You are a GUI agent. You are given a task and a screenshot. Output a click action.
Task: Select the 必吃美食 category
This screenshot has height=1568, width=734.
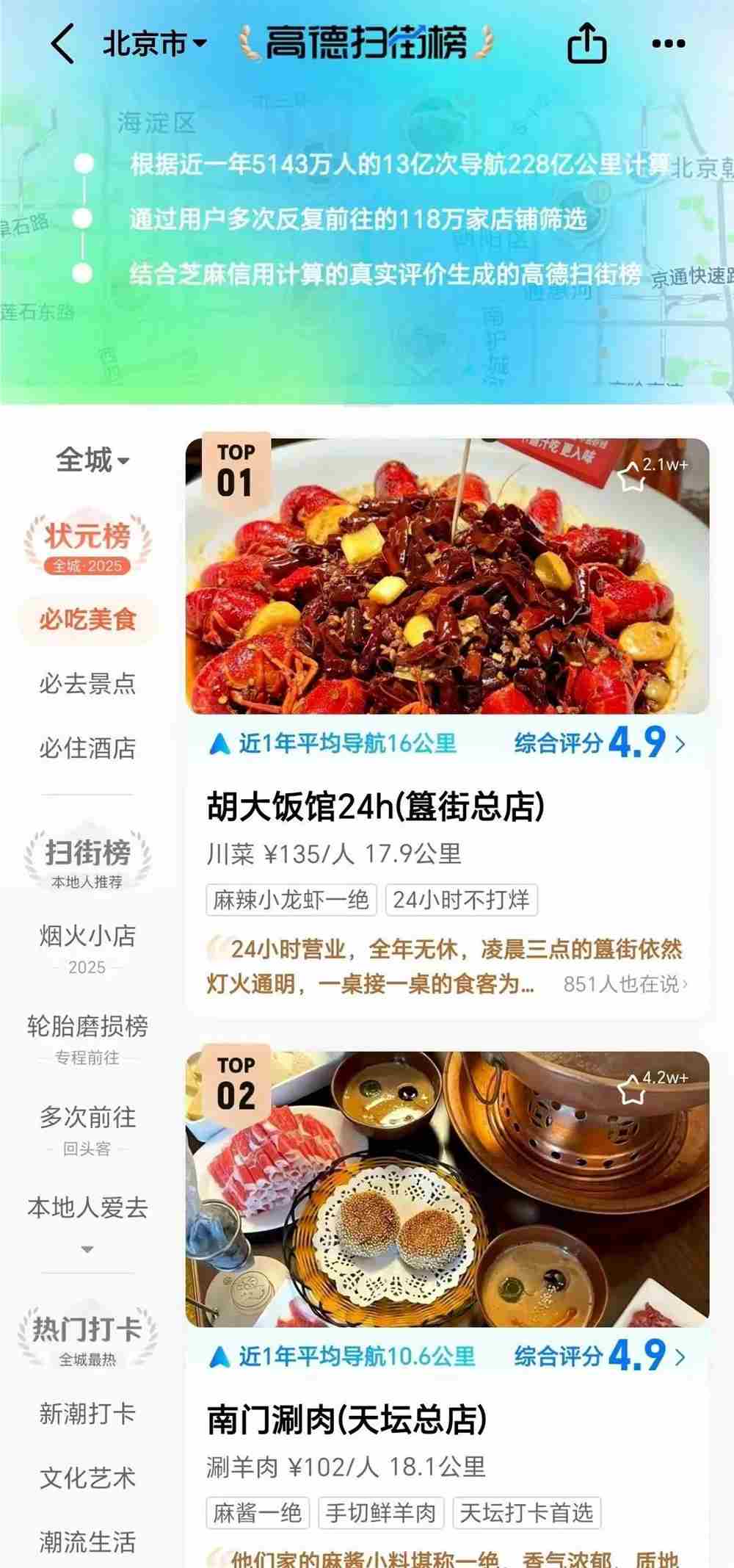(x=87, y=621)
